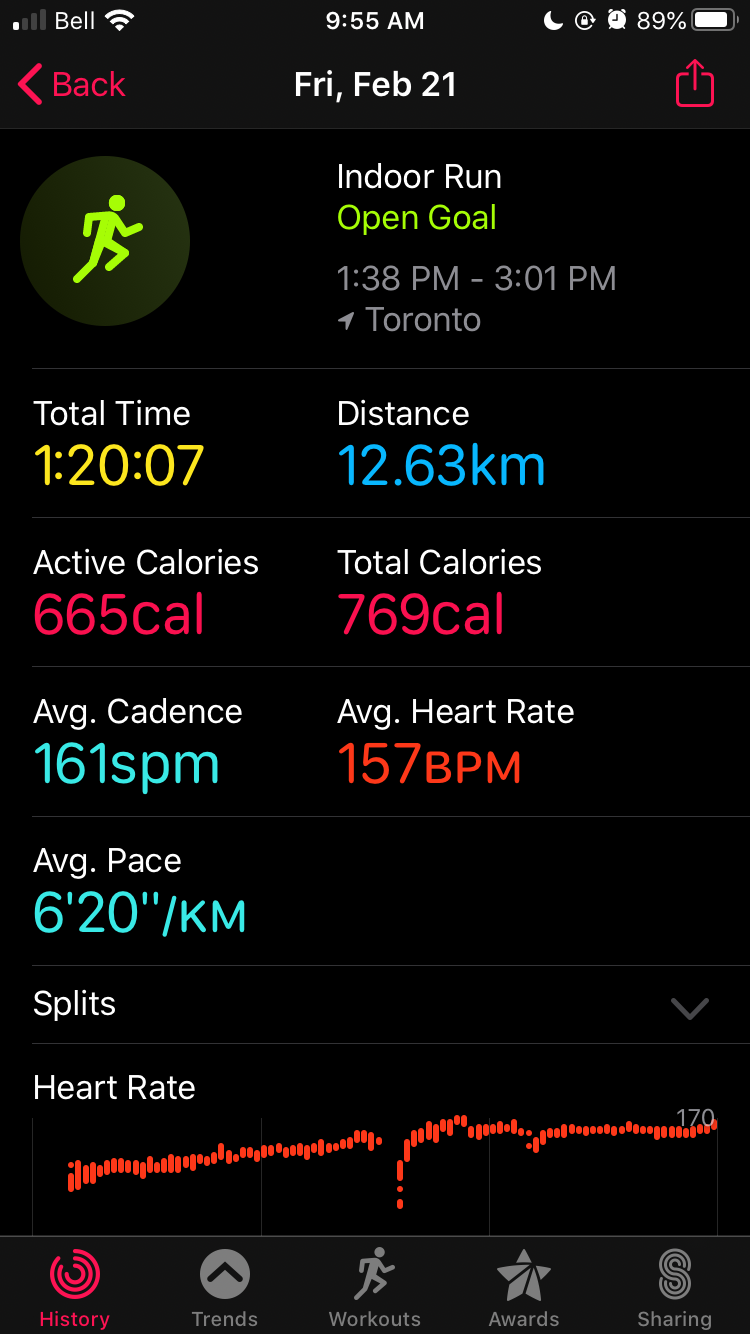The width and height of the screenshot is (750, 1334).
Task: Switch to the Workouts tab
Action: [x=375, y=1287]
